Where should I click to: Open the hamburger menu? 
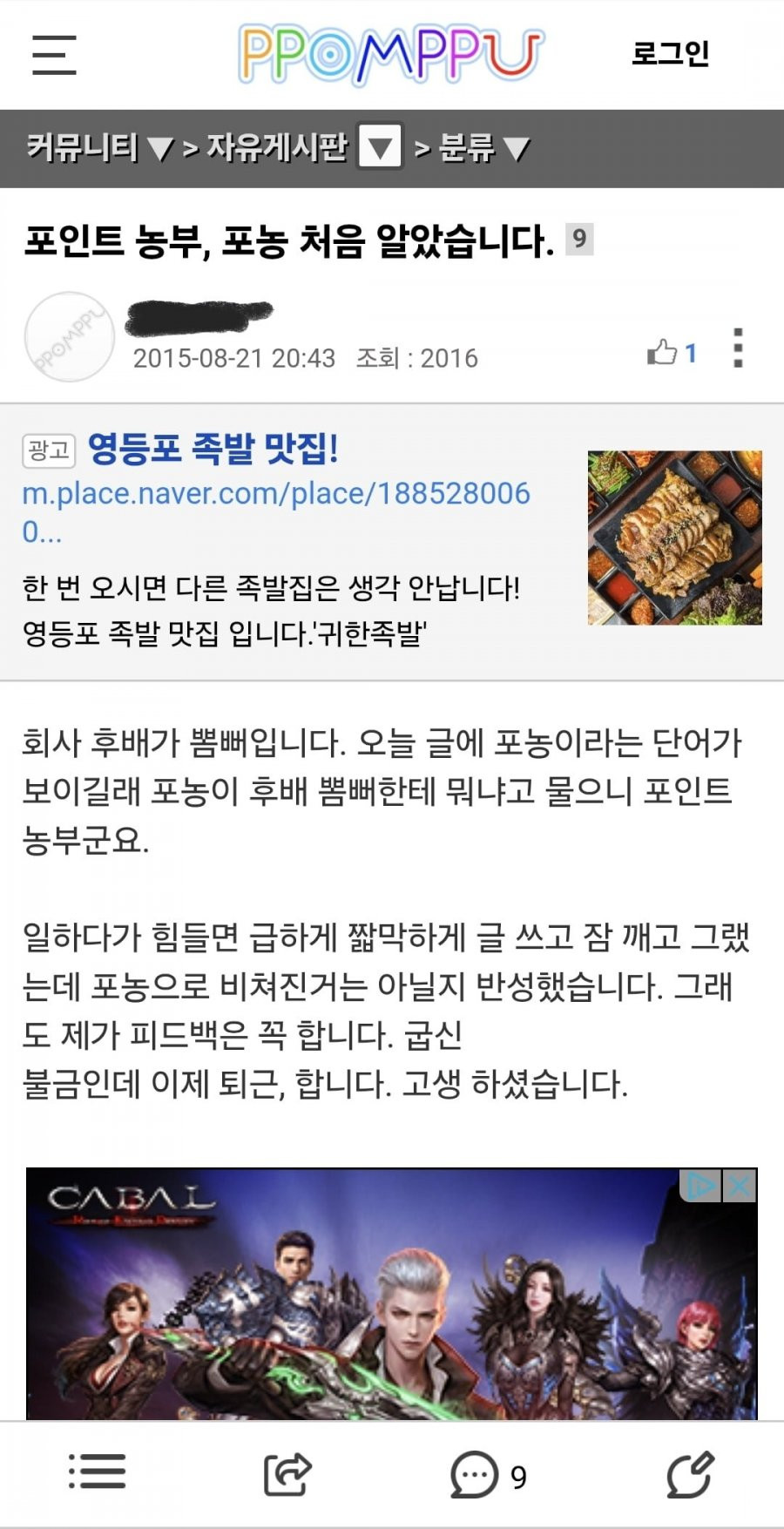click(54, 55)
